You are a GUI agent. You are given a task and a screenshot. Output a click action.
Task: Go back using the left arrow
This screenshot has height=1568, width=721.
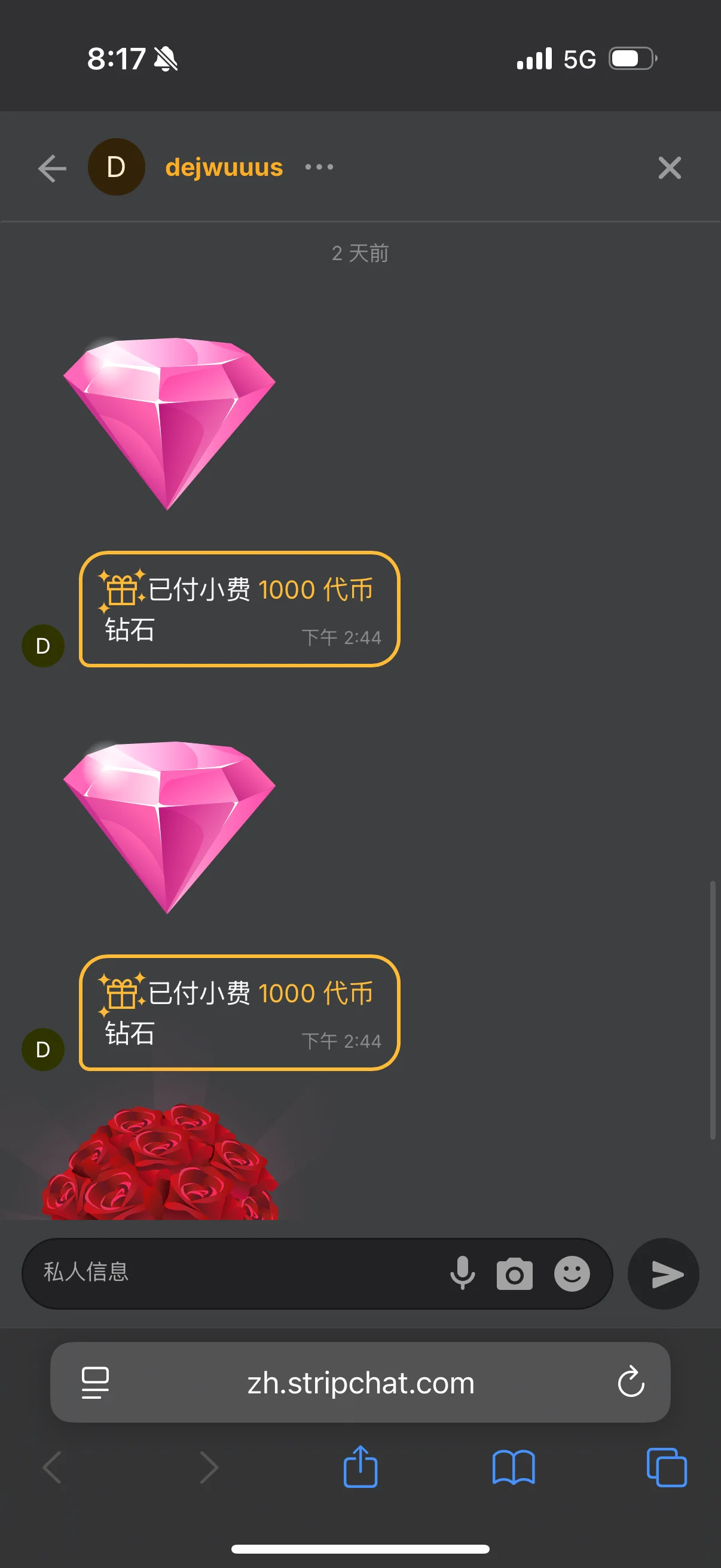pos(53,168)
